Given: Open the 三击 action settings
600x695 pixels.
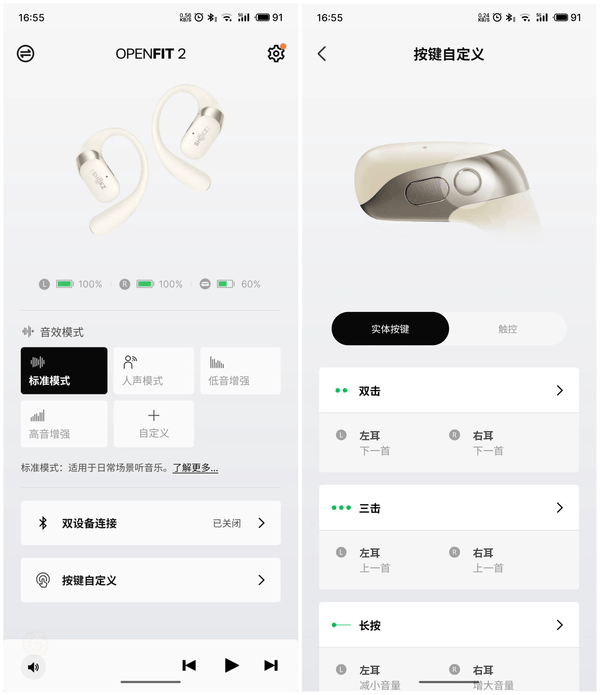Looking at the screenshot, I should pos(448,508).
